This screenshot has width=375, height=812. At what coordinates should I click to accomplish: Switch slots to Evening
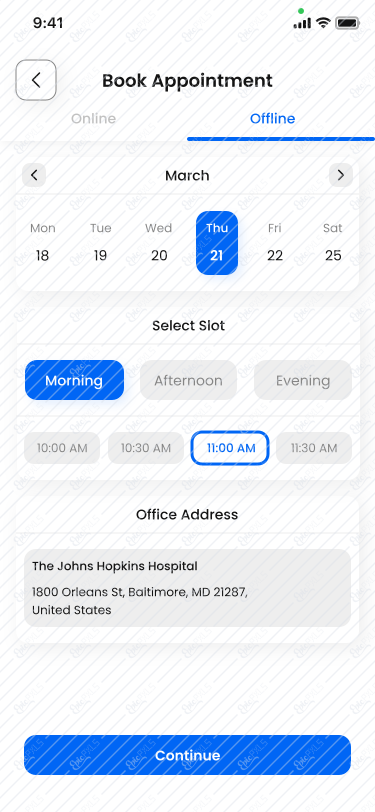coord(303,380)
